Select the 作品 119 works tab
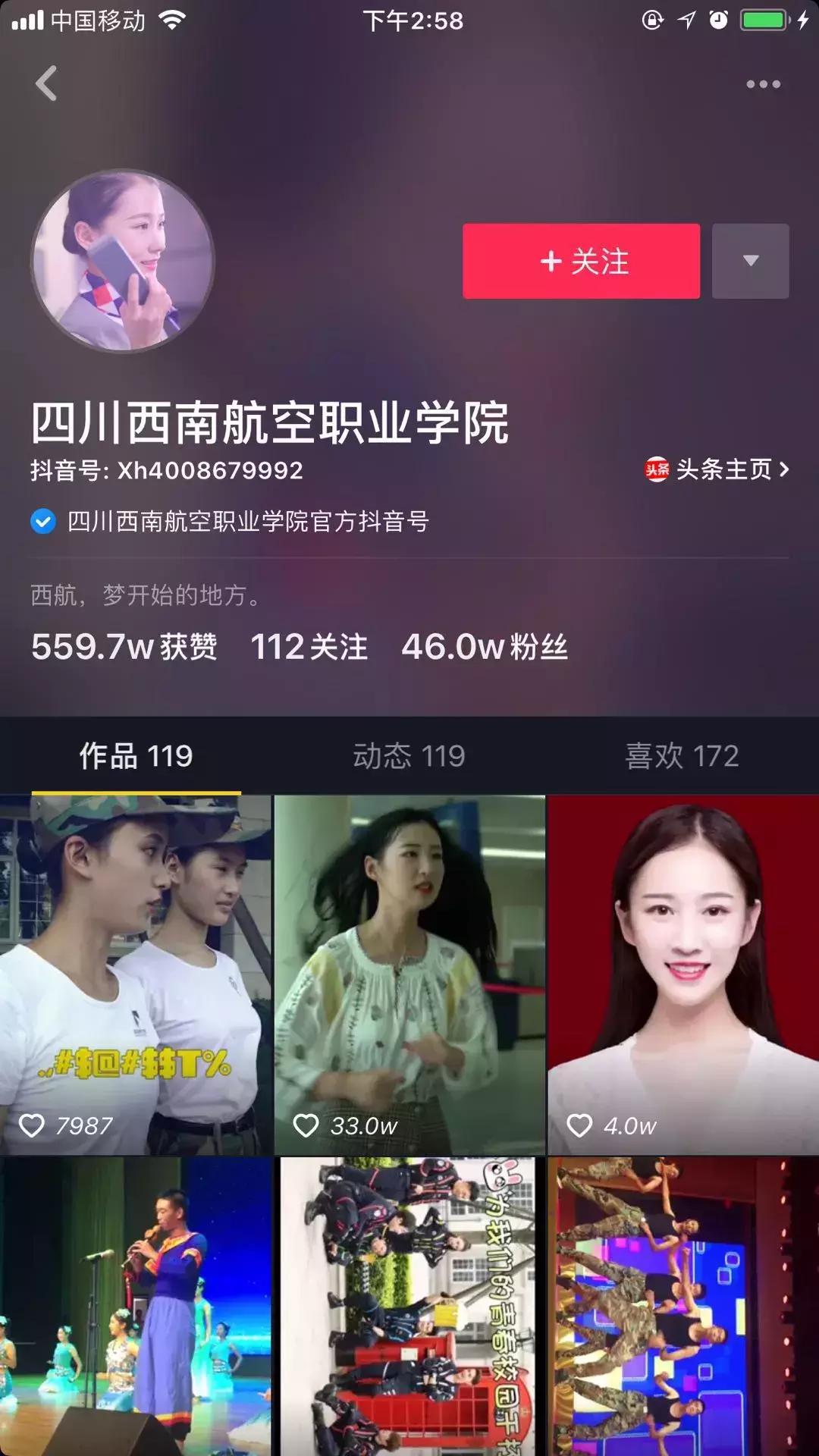The image size is (819, 1456). coord(133,756)
